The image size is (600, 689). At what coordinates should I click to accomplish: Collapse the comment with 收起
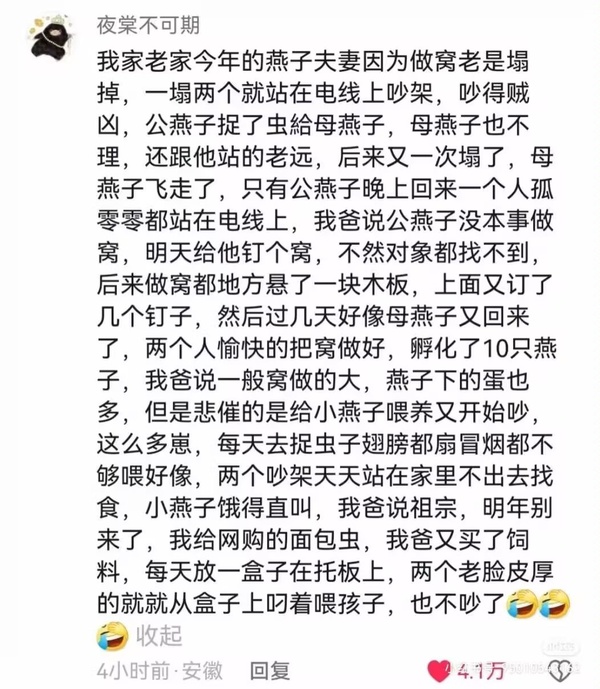[158, 634]
